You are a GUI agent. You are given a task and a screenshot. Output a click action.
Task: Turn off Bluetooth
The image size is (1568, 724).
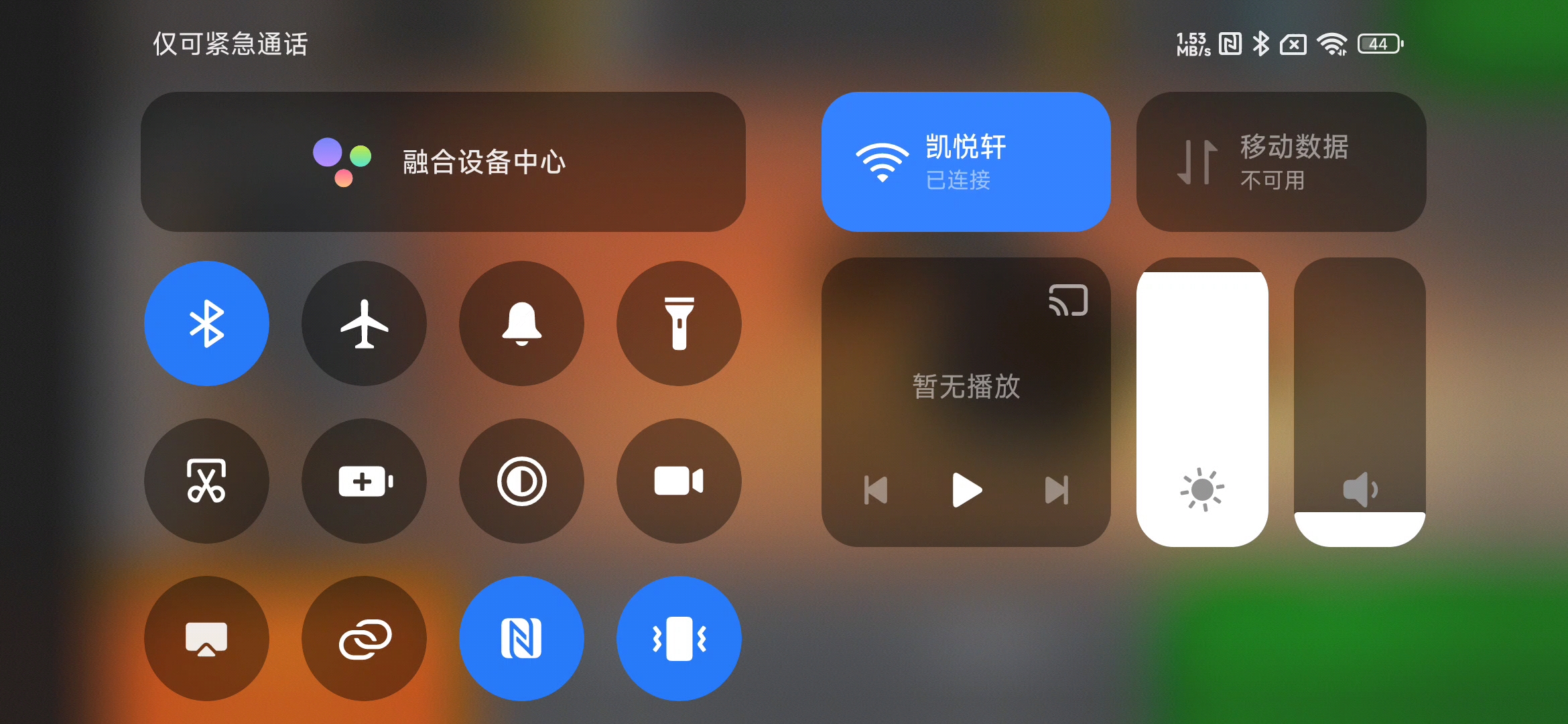tap(206, 323)
